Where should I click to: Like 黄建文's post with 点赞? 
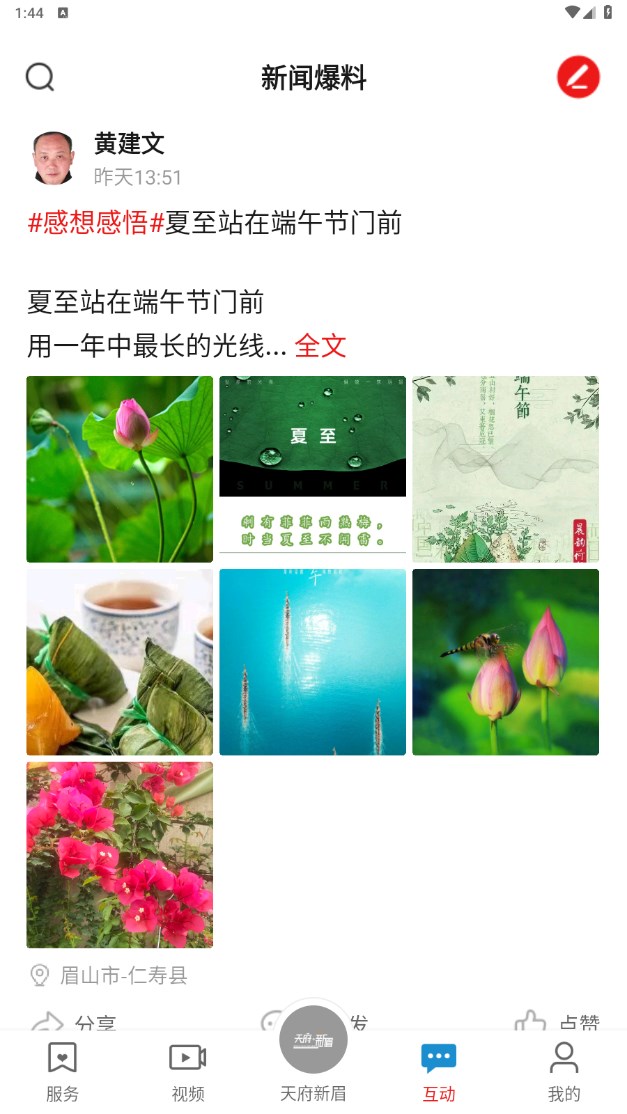pyautogui.click(x=556, y=1021)
